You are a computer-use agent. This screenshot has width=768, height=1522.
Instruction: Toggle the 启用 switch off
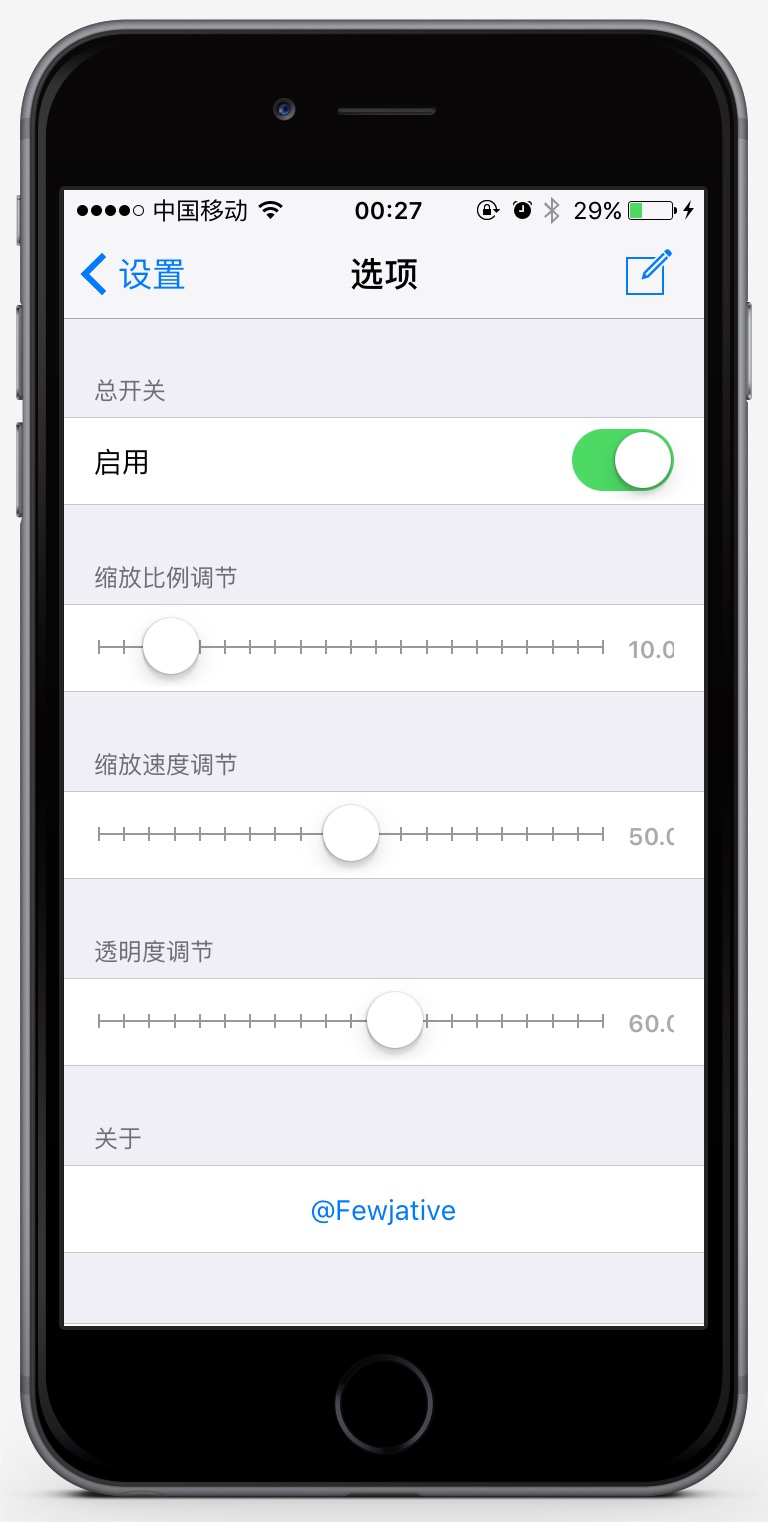coord(622,461)
